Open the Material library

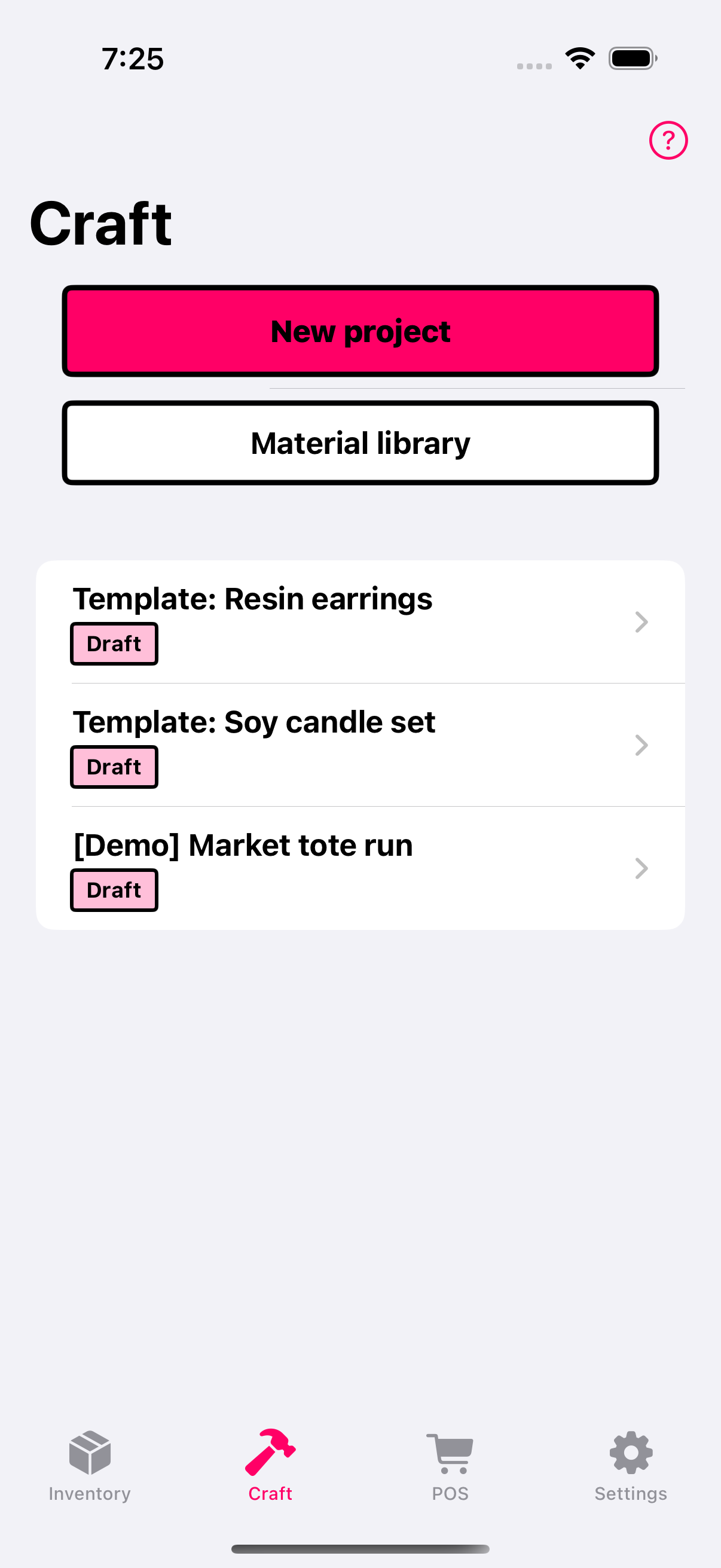pyautogui.click(x=360, y=443)
